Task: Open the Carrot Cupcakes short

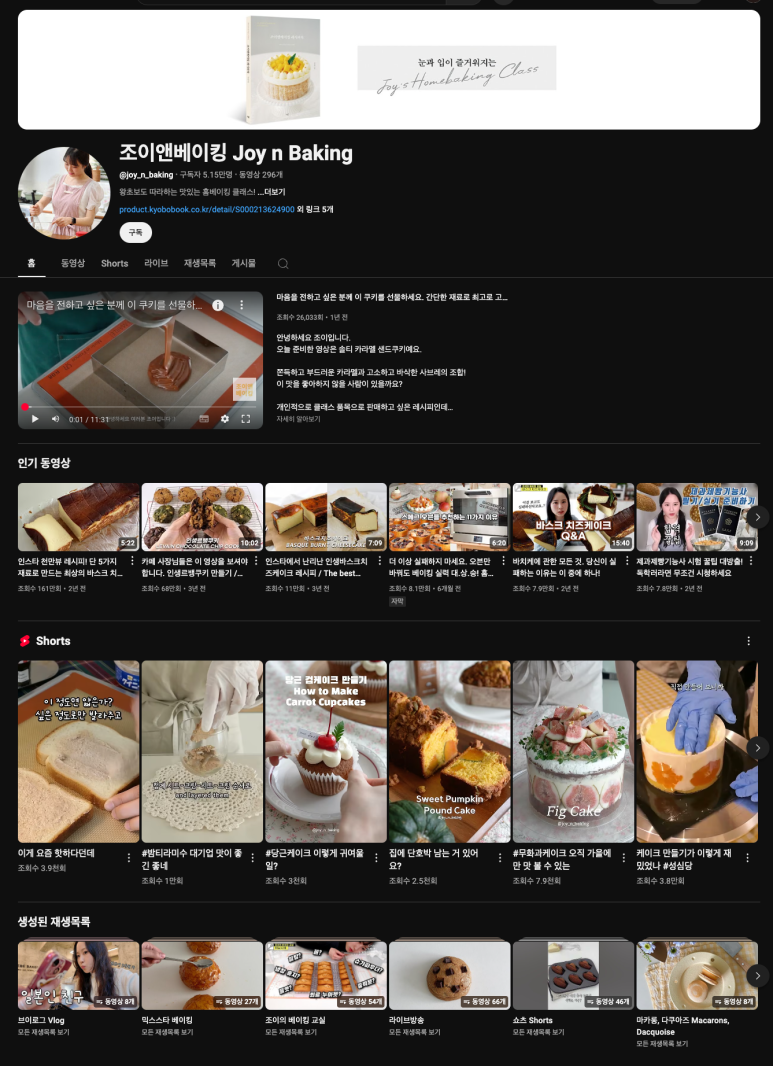Action: [325, 750]
